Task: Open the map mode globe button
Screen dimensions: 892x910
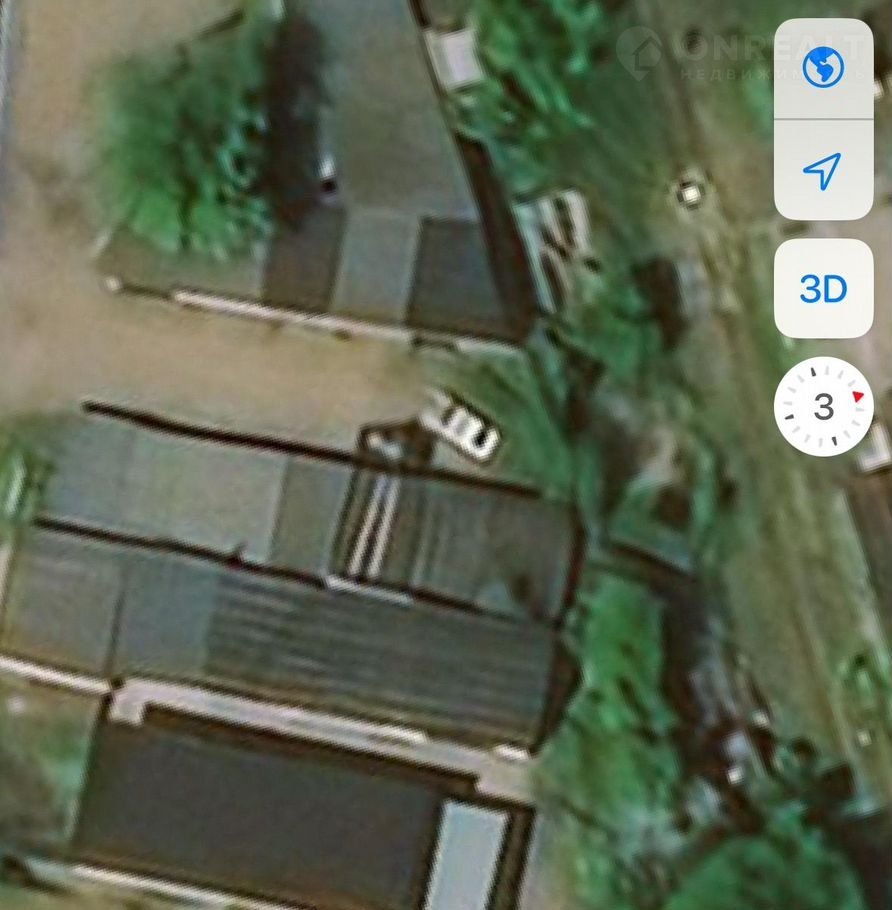Action: point(823,68)
